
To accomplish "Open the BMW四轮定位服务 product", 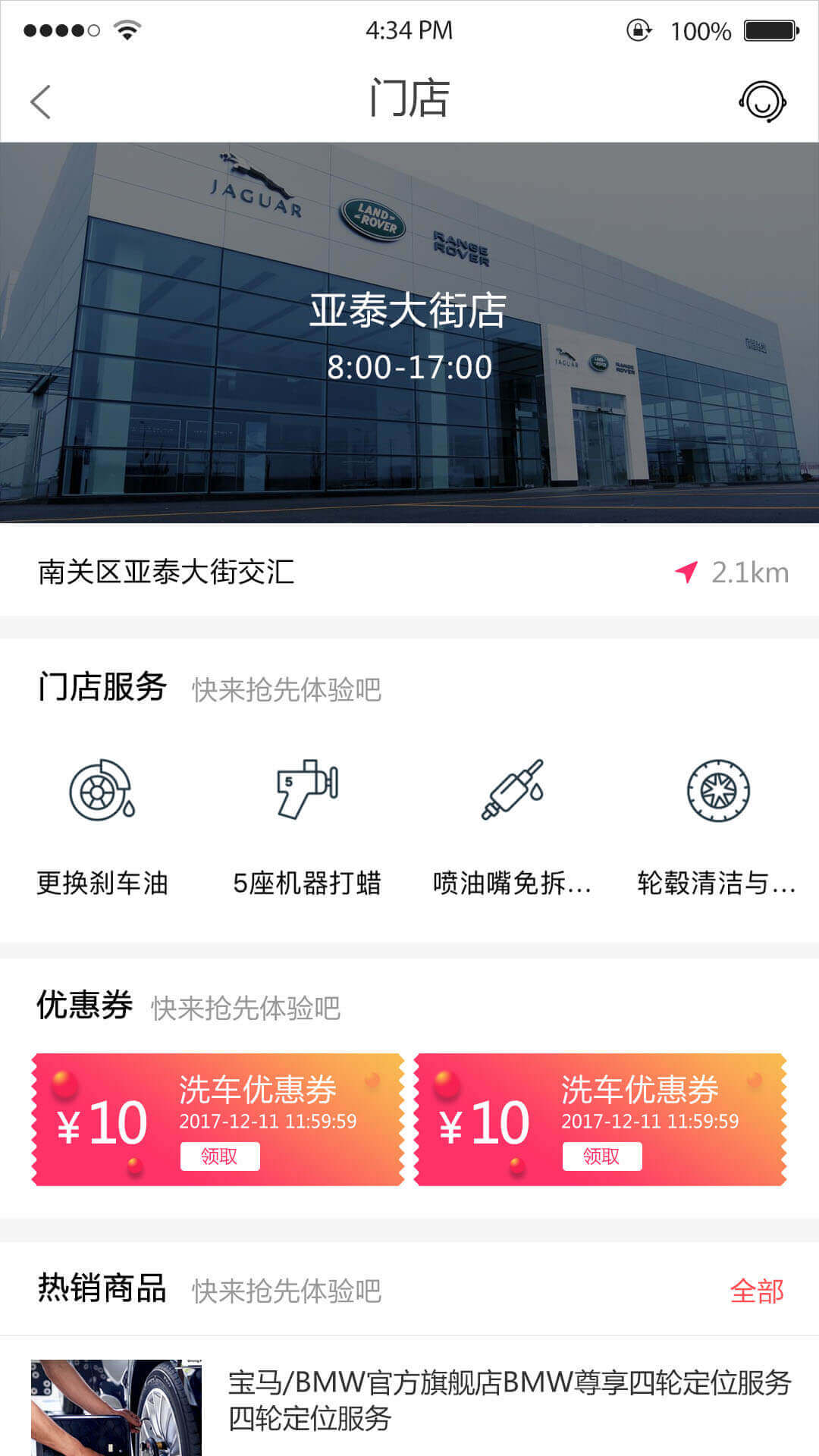I will click(510, 1400).
